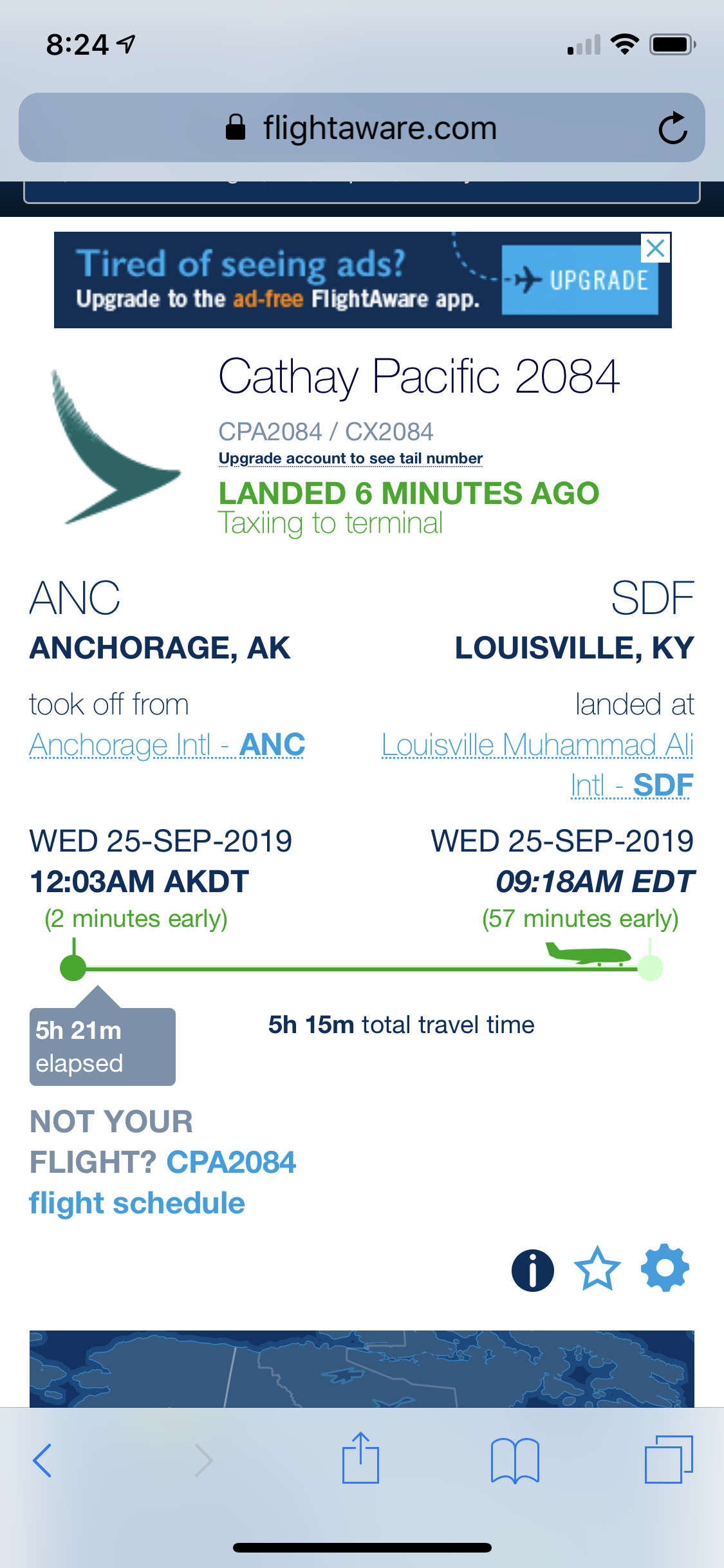Open Anchorage Intl - ANC airport link
This screenshot has height=1568, width=724.
tap(167, 745)
